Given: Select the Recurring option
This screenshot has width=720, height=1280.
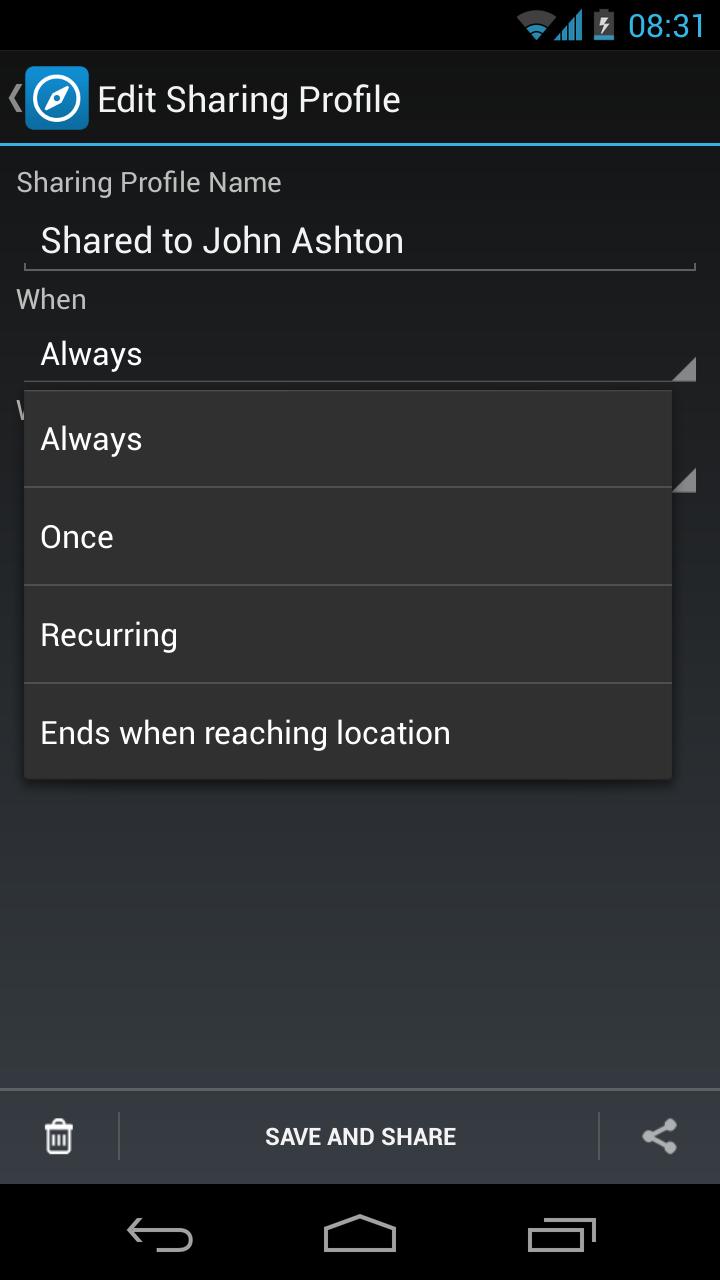Looking at the screenshot, I should 347,635.
